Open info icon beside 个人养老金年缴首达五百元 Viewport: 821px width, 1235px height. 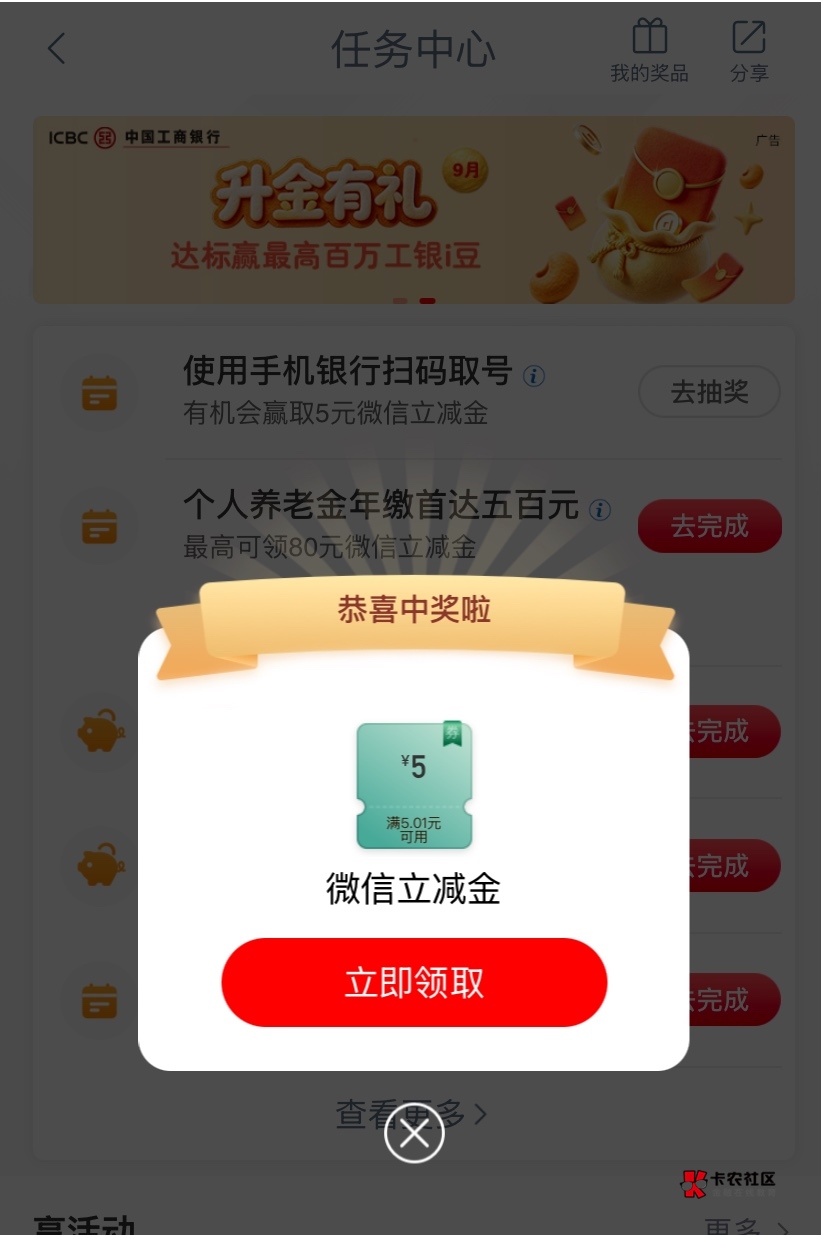tap(600, 510)
